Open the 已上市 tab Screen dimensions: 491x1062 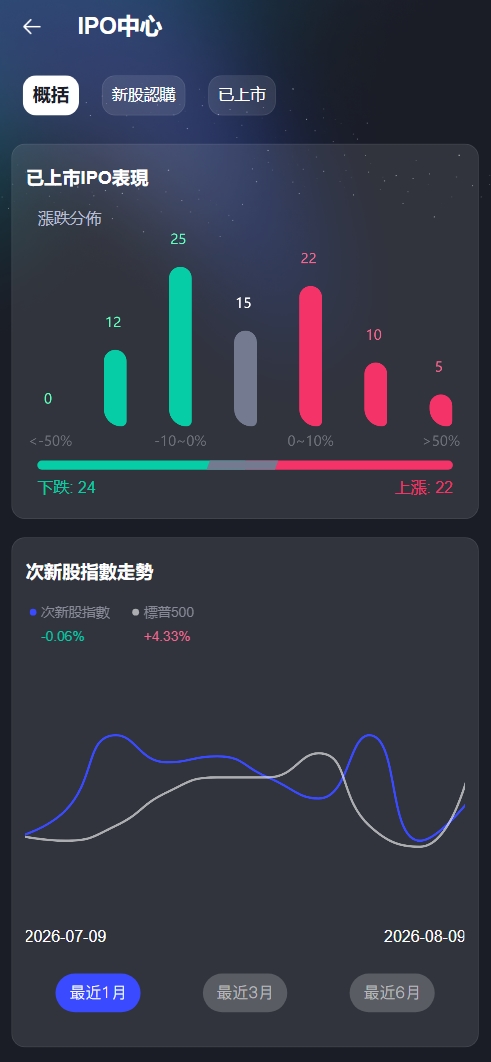[x=242, y=95]
